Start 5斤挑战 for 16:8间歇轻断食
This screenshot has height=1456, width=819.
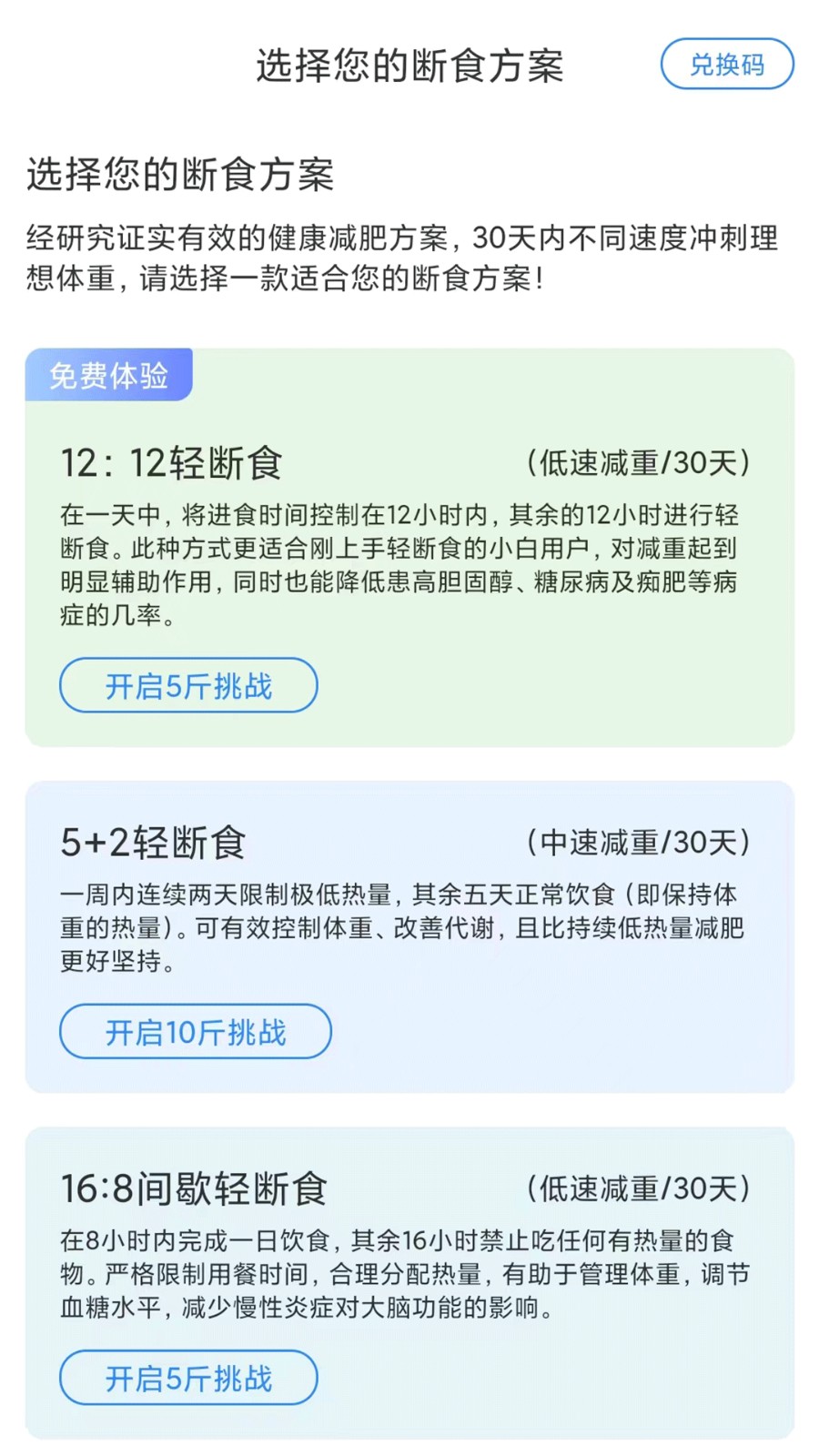tap(188, 1378)
